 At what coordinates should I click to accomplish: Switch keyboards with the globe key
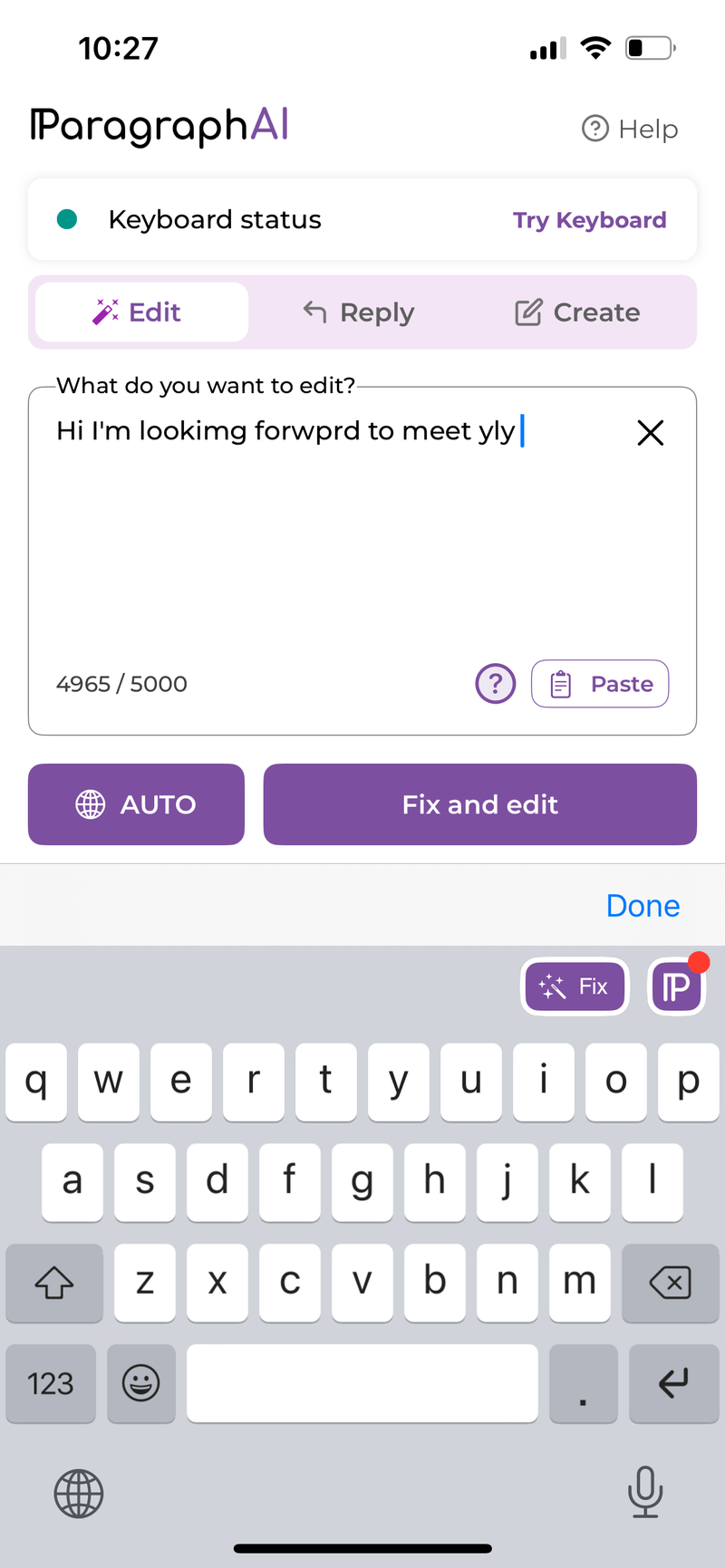pos(79,1494)
